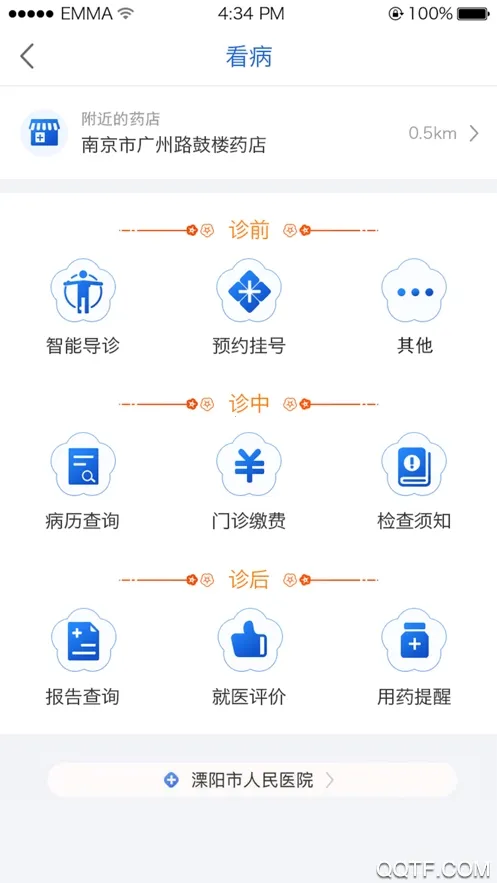Viewport: 497px width, 883px height.
Task: Open 病历查询 medical records
Action: click(83, 482)
